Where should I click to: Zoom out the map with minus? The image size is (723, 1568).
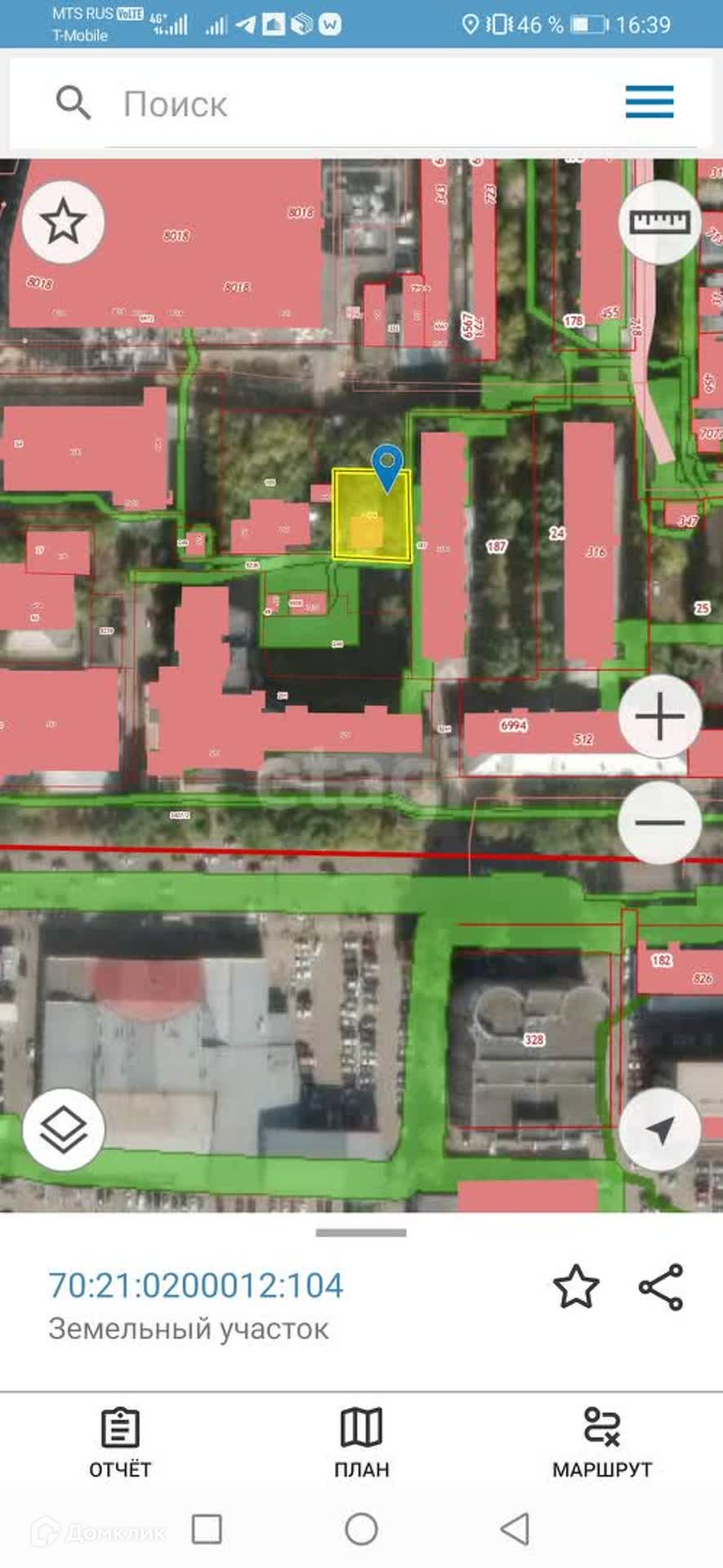pos(659,822)
